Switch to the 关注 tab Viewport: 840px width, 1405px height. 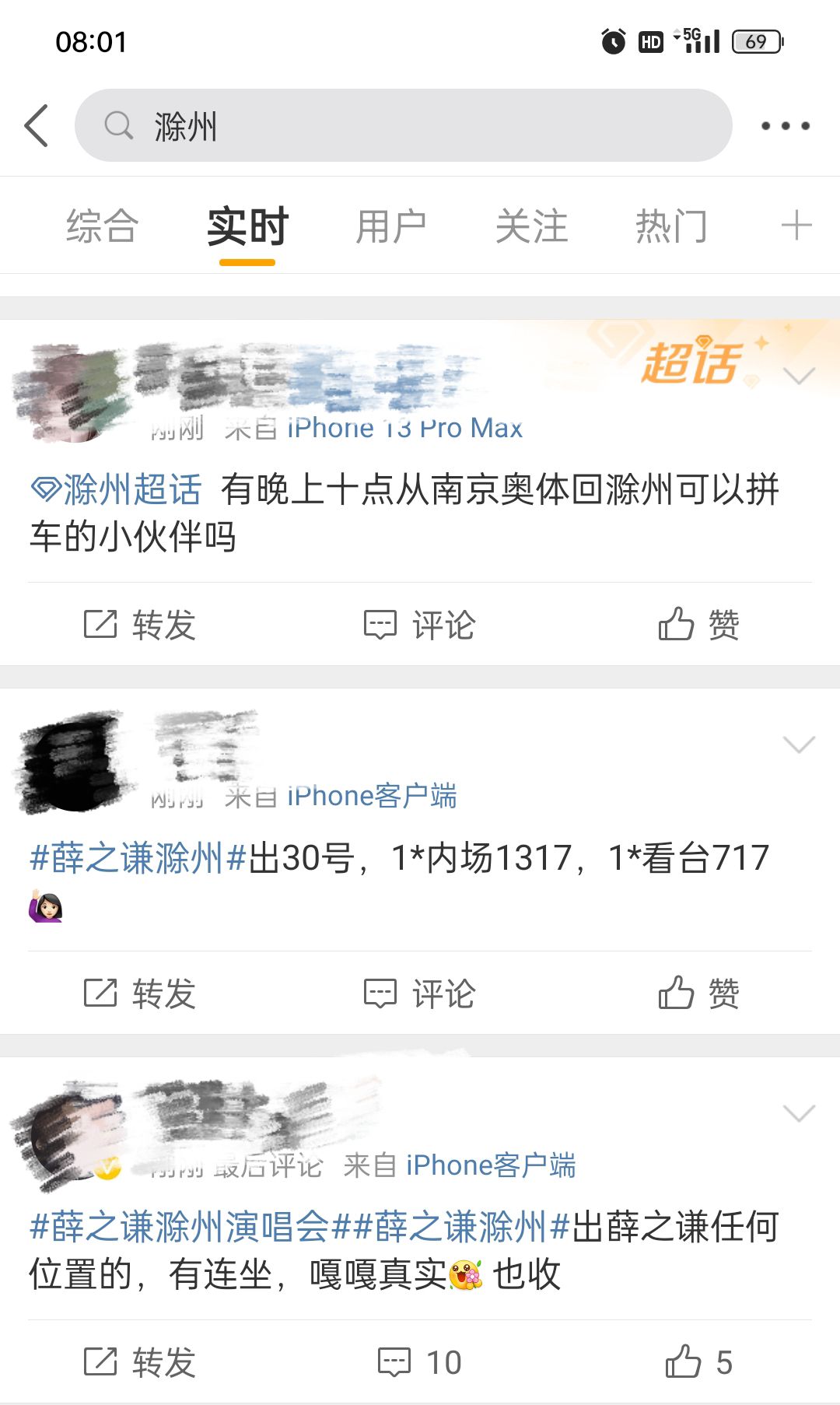[531, 226]
